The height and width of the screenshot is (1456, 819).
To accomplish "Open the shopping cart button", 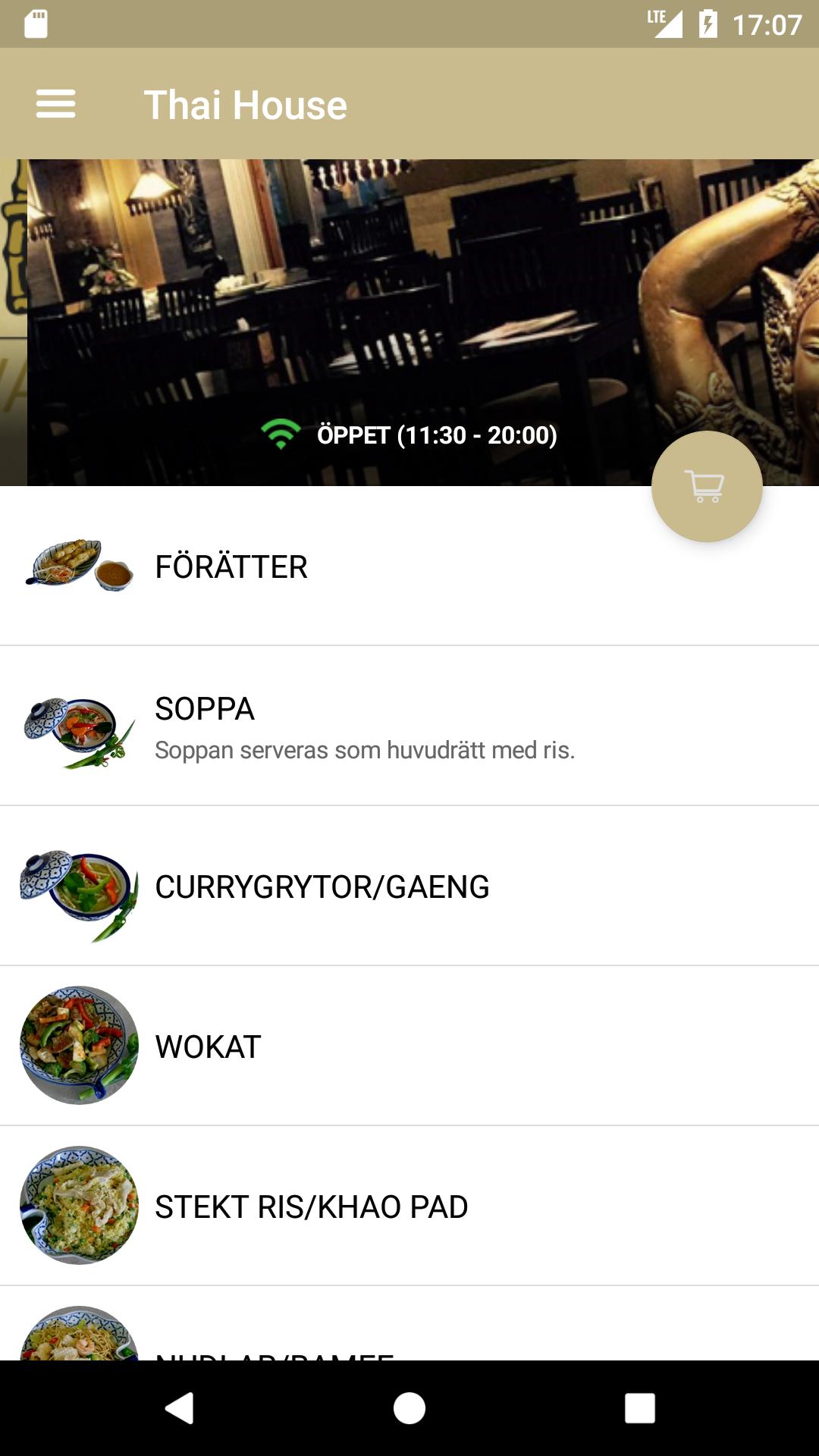I will tap(706, 486).
